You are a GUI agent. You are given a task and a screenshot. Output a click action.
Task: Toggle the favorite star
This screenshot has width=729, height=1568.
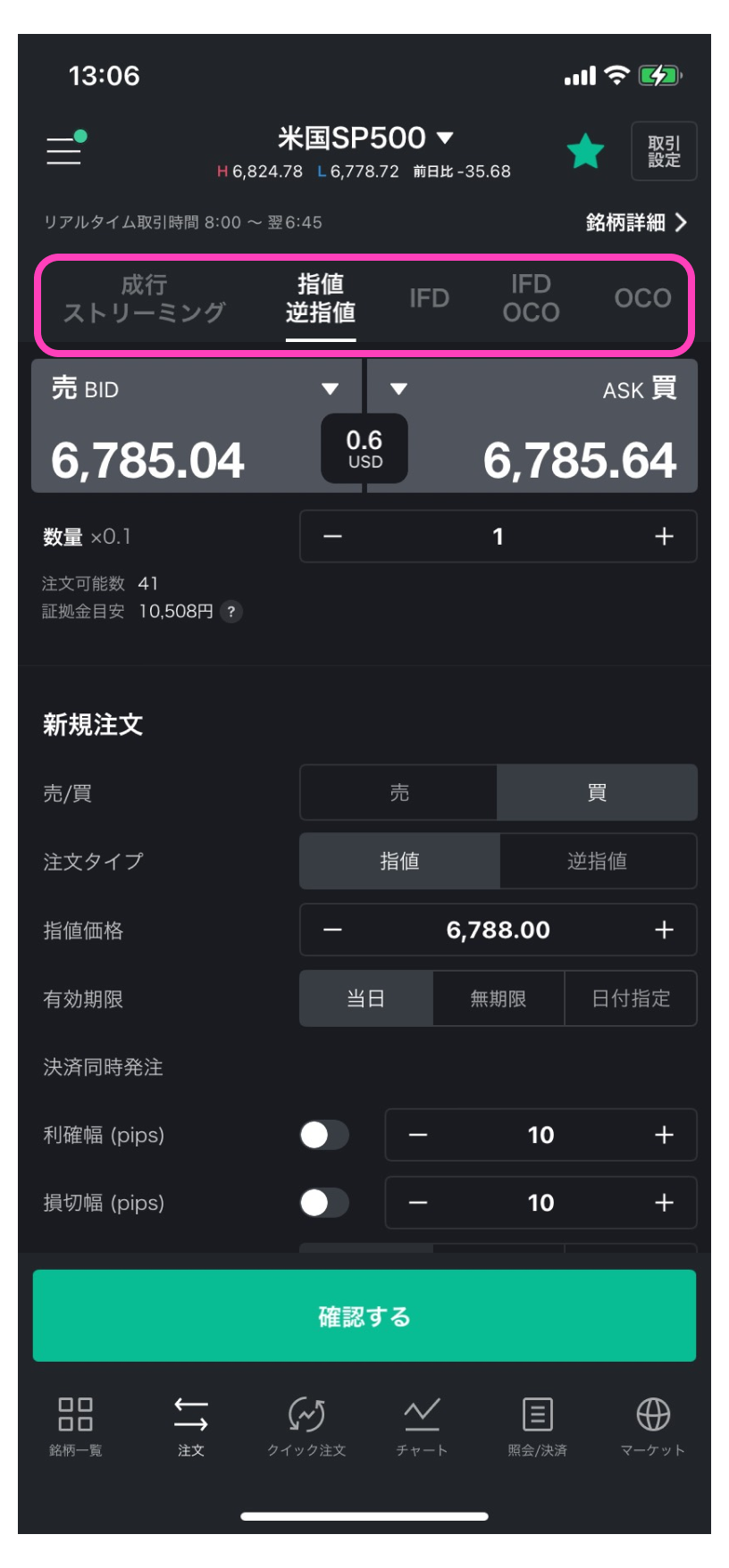585,152
